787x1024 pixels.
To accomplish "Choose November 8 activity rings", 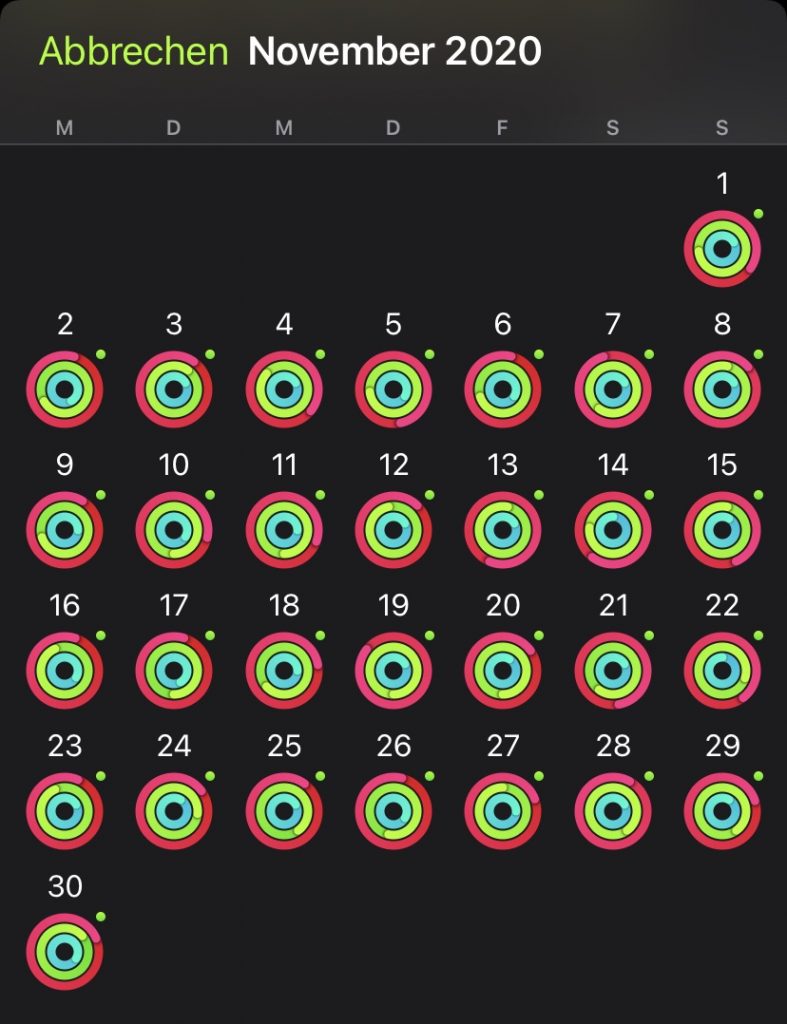I will (722, 389).
